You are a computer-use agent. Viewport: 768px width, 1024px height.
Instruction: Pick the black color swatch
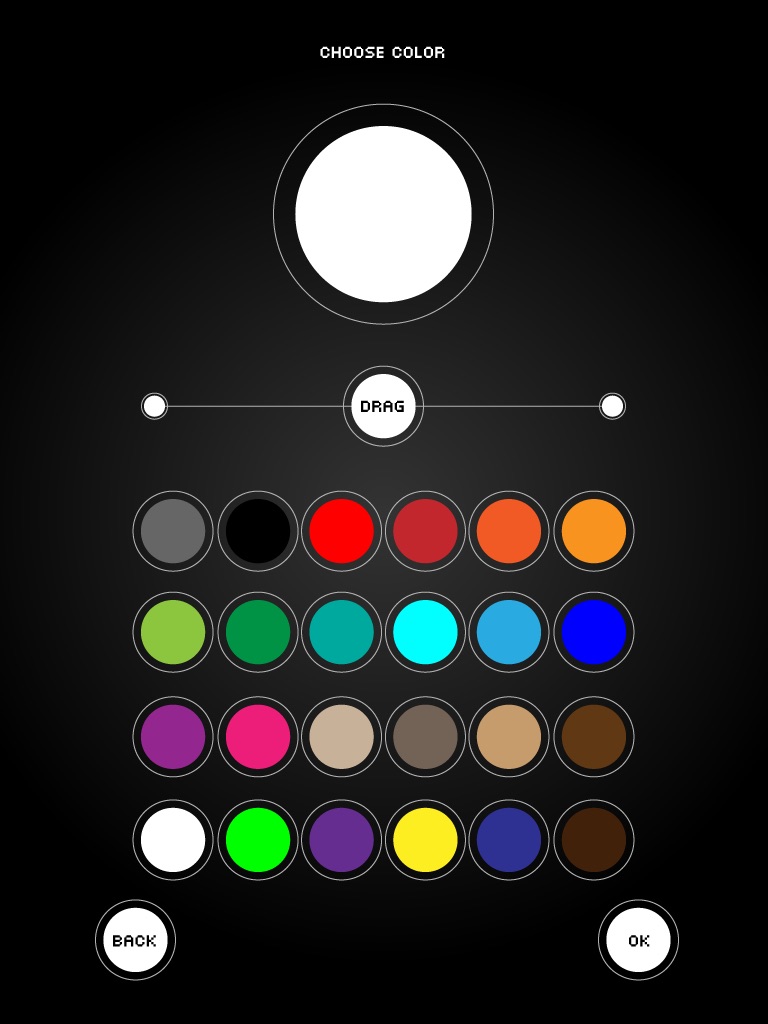258,531
